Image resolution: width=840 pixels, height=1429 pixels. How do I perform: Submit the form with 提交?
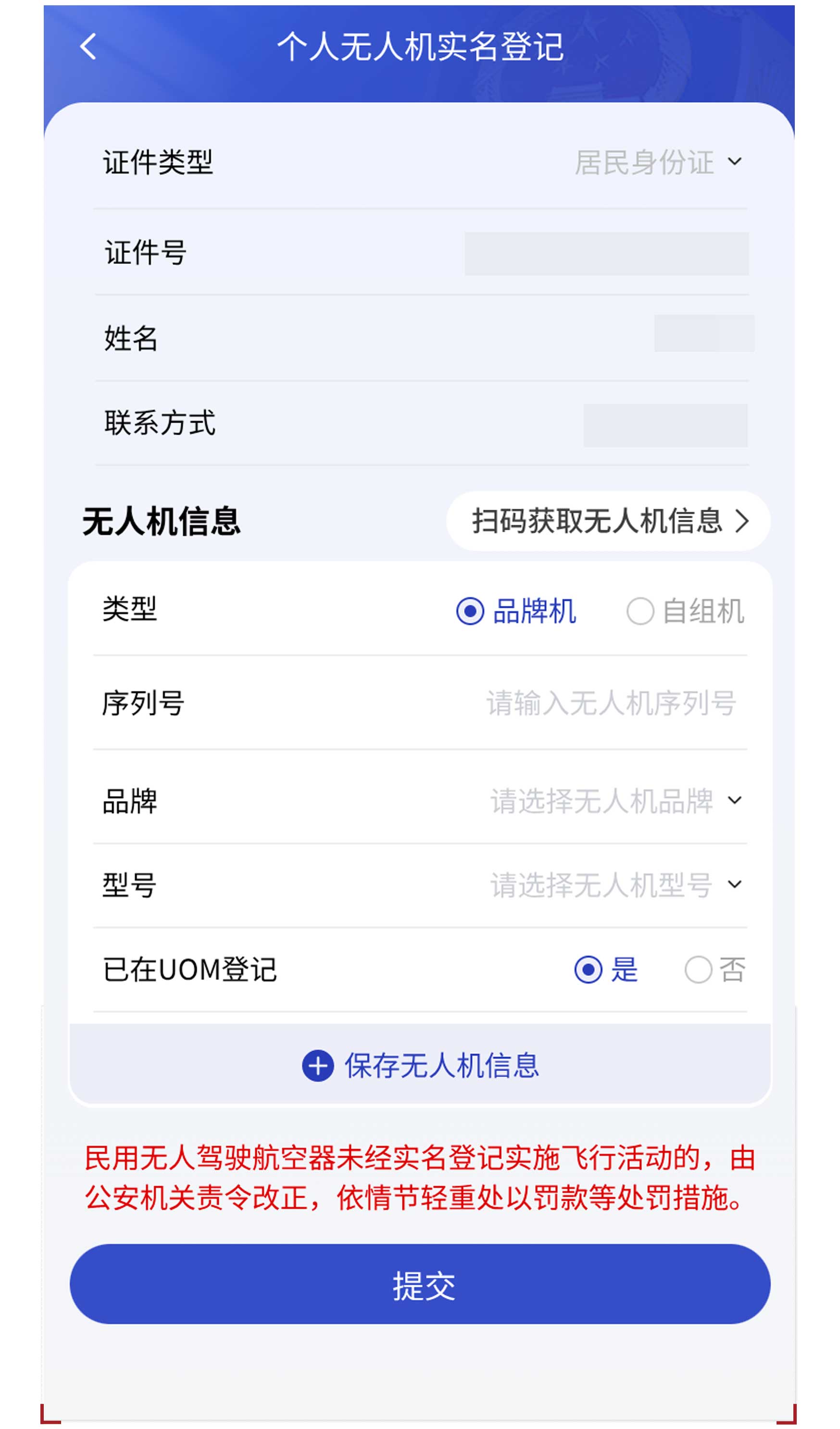pyautogui.click(x=420, y=1285)
